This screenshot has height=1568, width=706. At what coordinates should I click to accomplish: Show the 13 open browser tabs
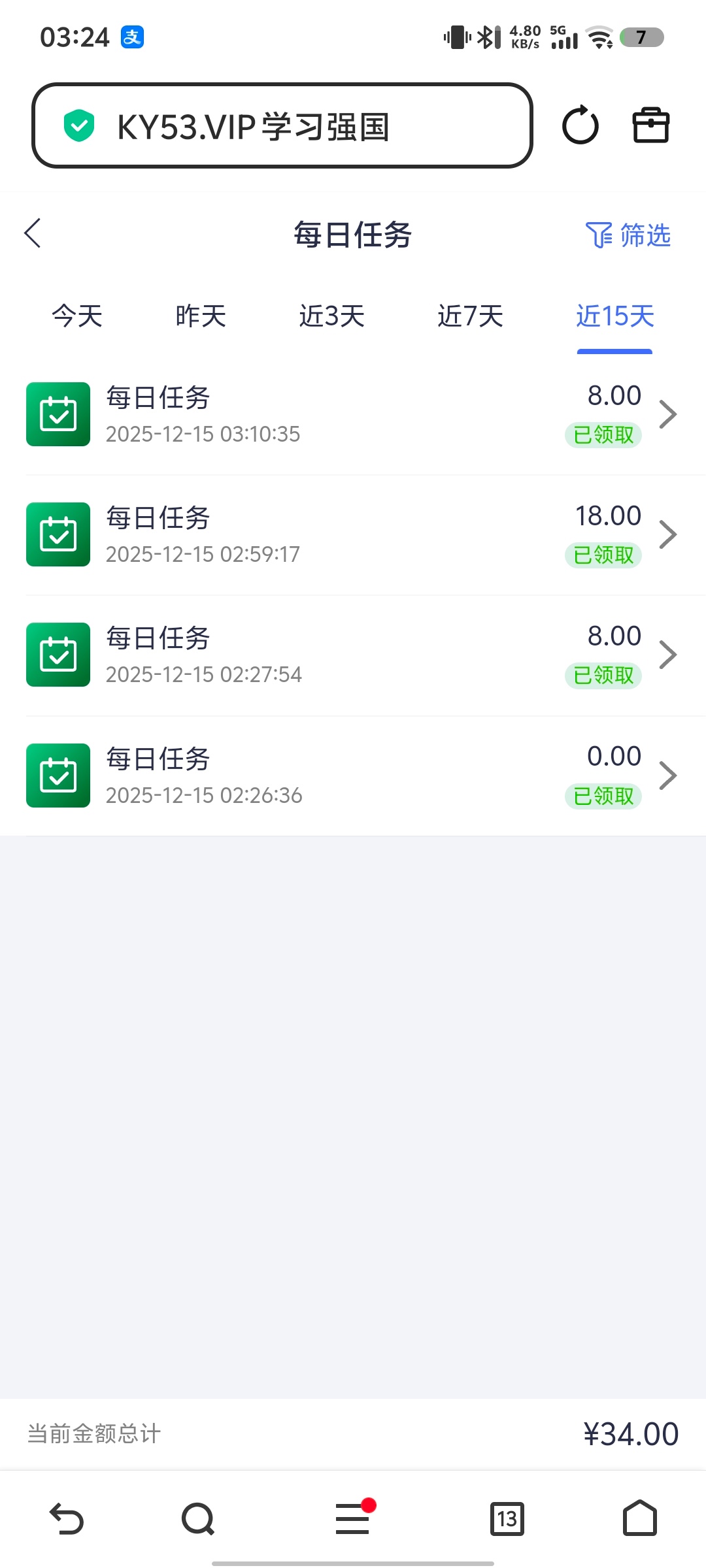[x=507, y=1518]
